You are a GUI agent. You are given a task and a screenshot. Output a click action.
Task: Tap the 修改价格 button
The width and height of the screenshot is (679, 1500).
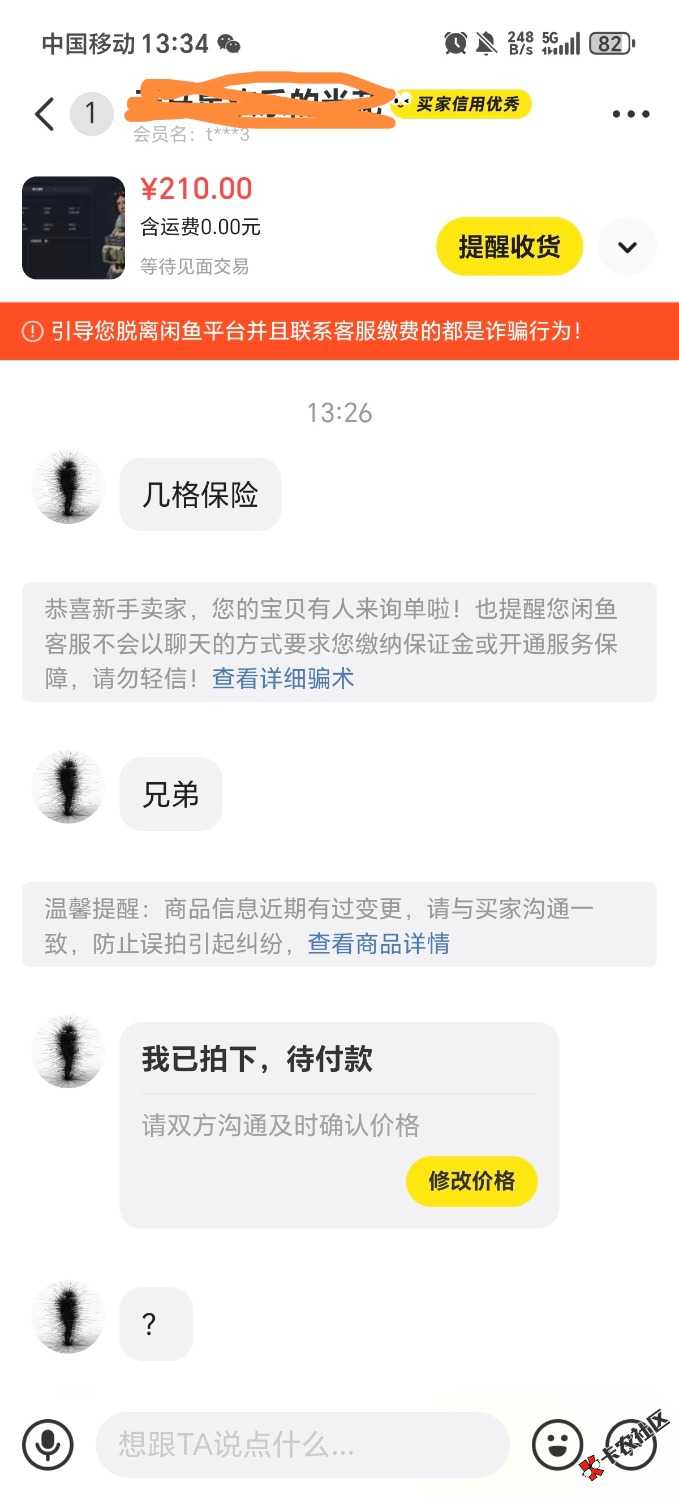pos(471,1181)
